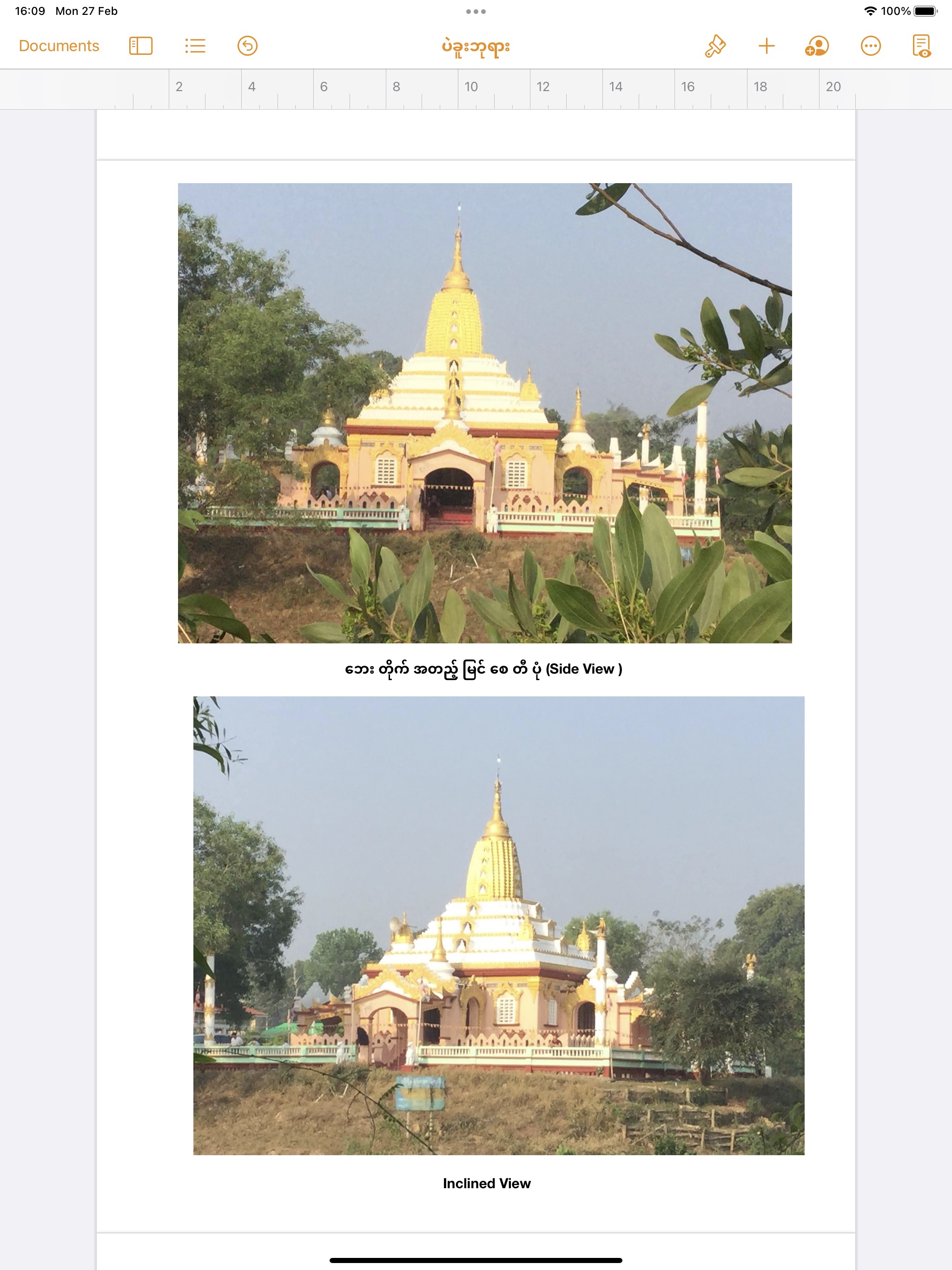Tap the document title in the toolbar

coord(476,46)
